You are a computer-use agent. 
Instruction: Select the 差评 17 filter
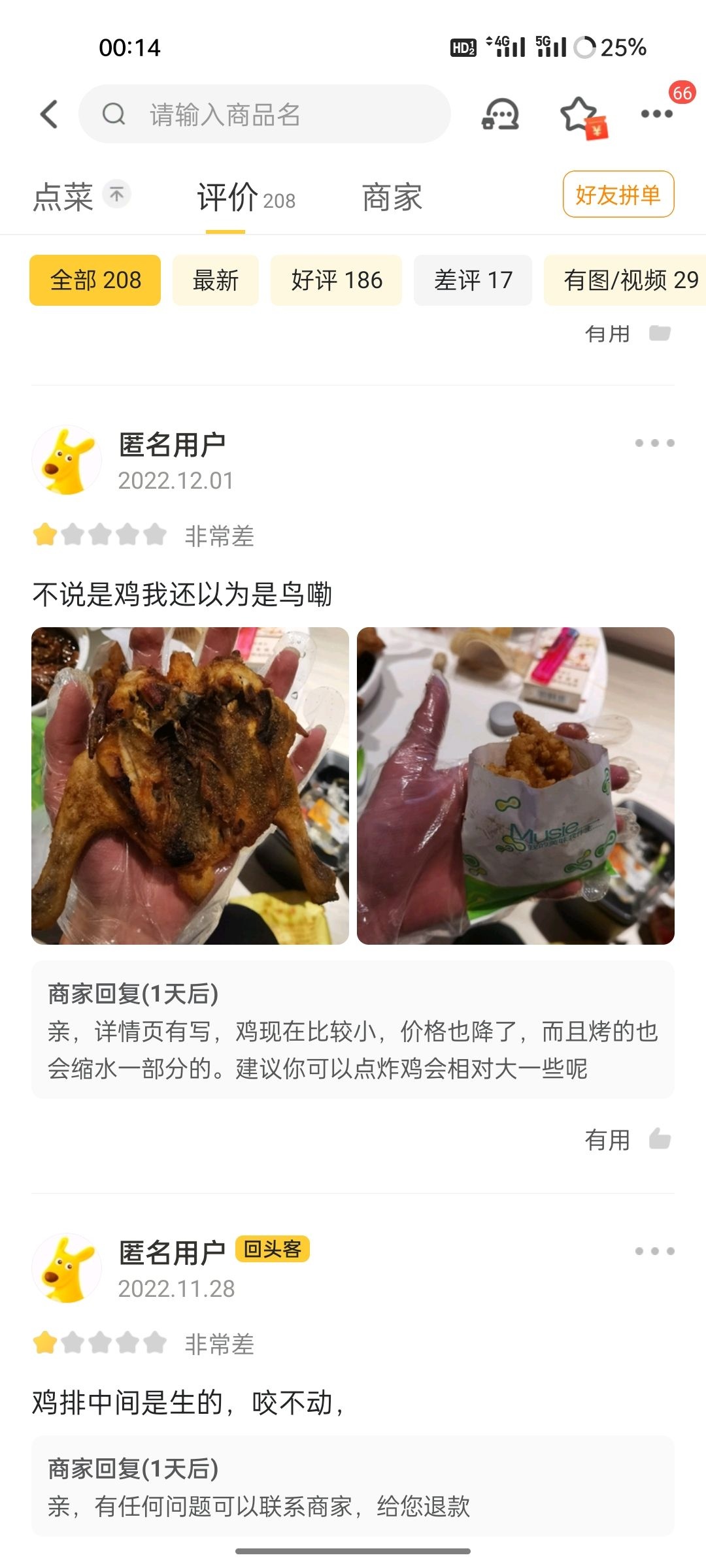click(x=473, y=280)
